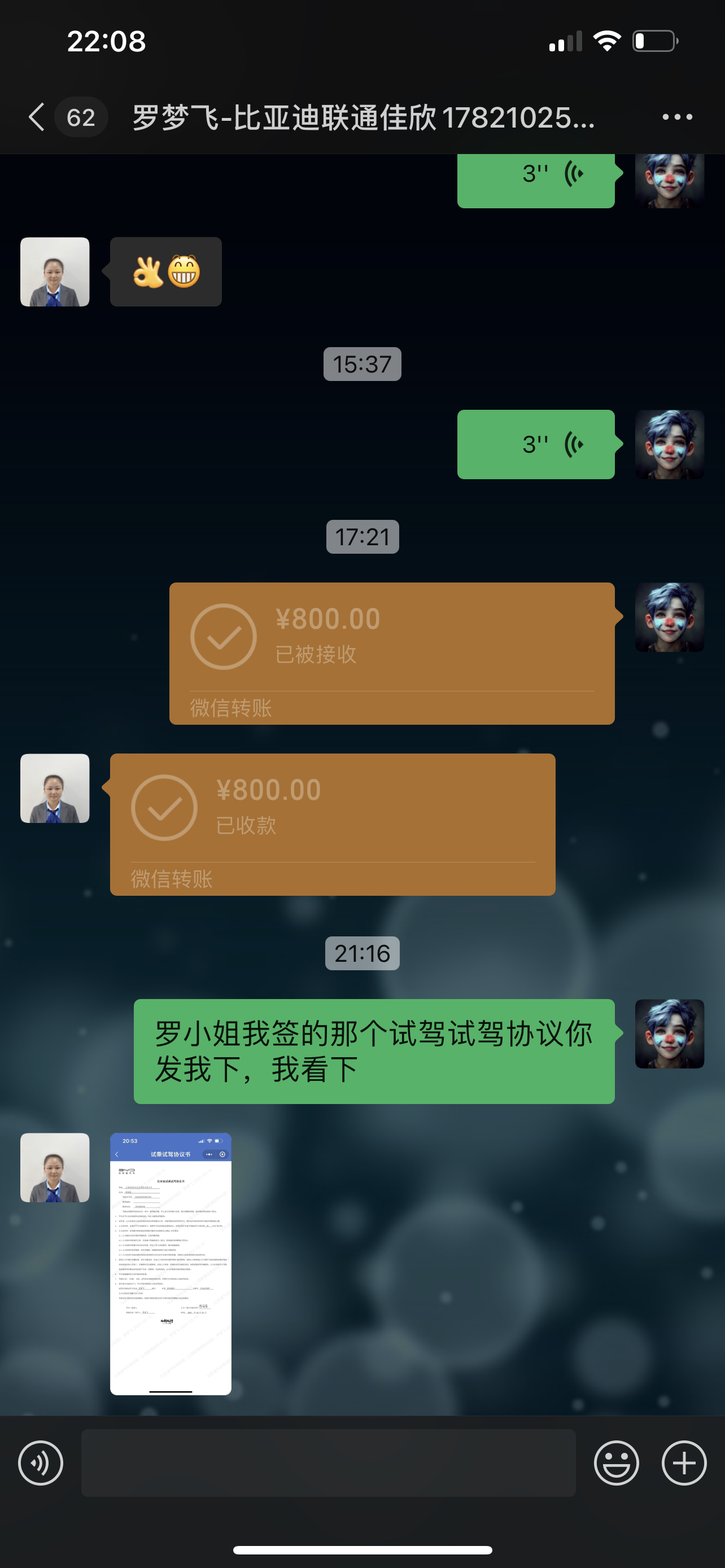Focus the message text field
725x1568 pixels.
pos(328,1462)
